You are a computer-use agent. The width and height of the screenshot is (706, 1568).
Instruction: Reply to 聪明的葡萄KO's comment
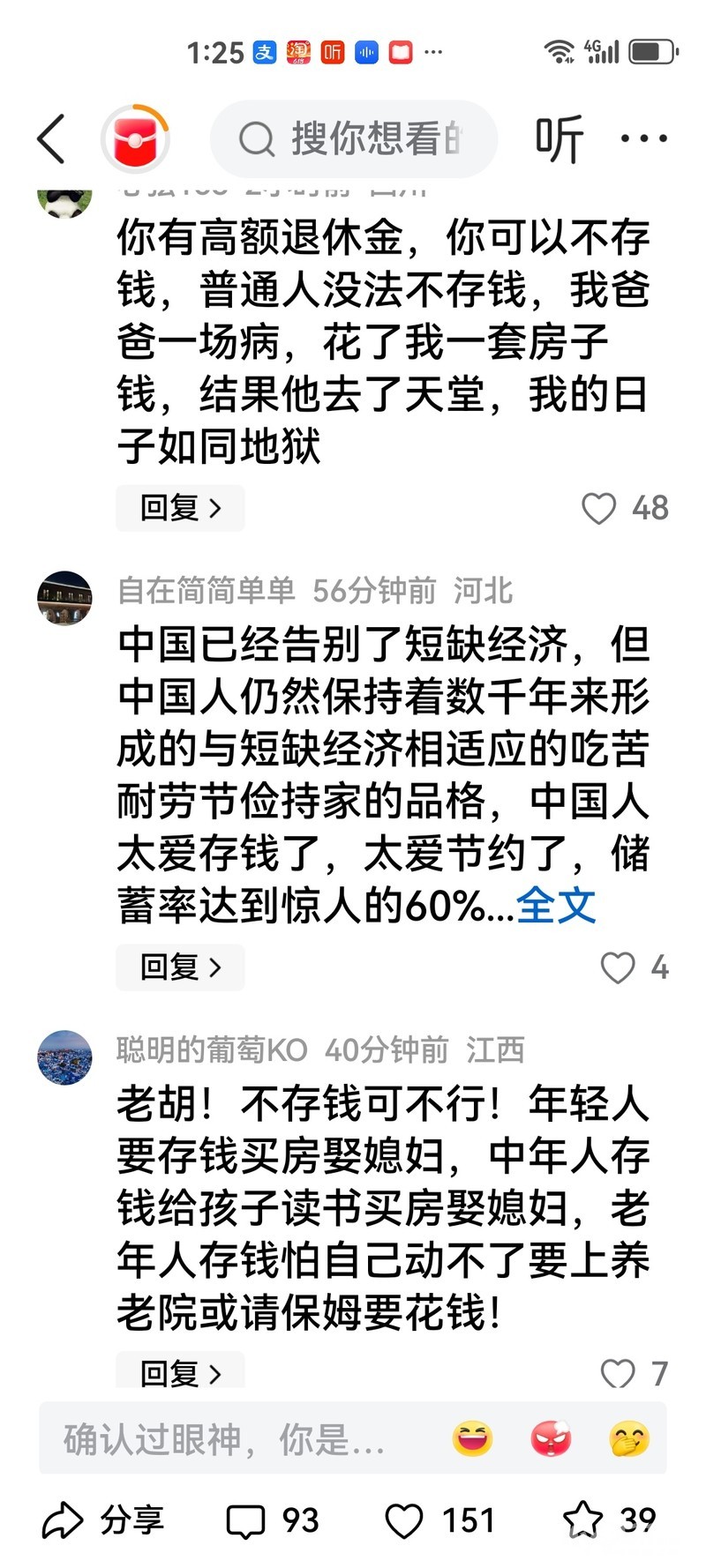coord(180,1371)
